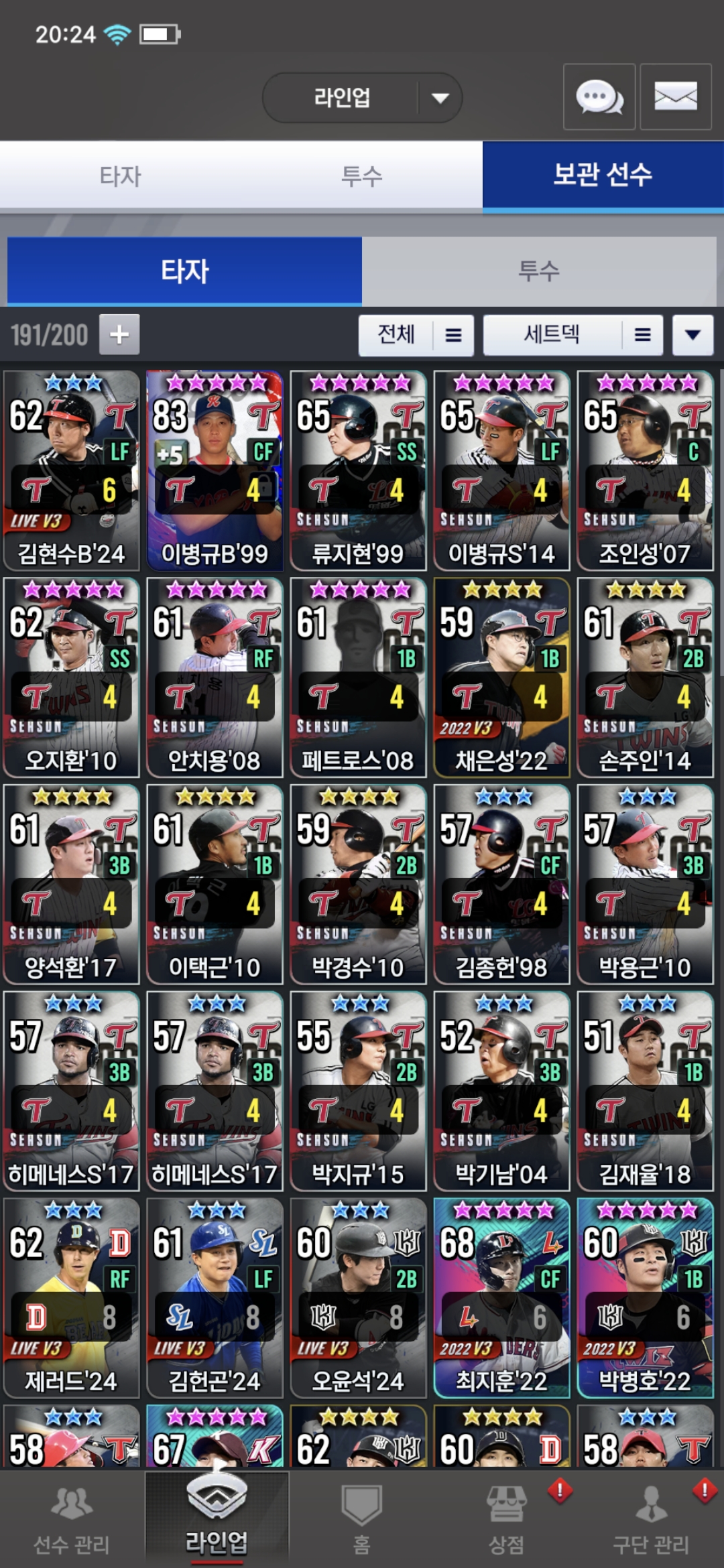Screen dimensions: 724x1568
Task: Select player card 조인성'07
Action: (x=645, y=470)
